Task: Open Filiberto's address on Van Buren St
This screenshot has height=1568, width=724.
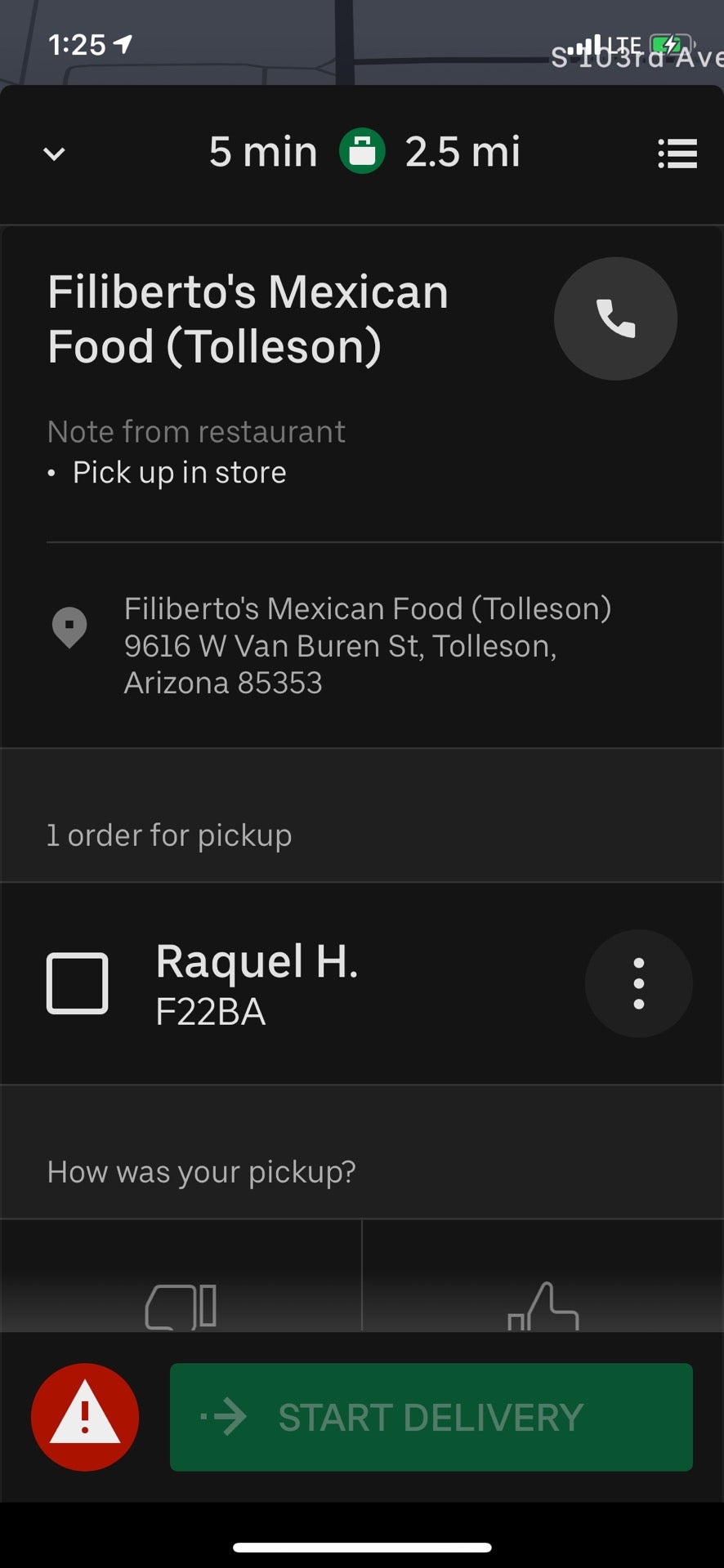Action: (x=367, y=645)
